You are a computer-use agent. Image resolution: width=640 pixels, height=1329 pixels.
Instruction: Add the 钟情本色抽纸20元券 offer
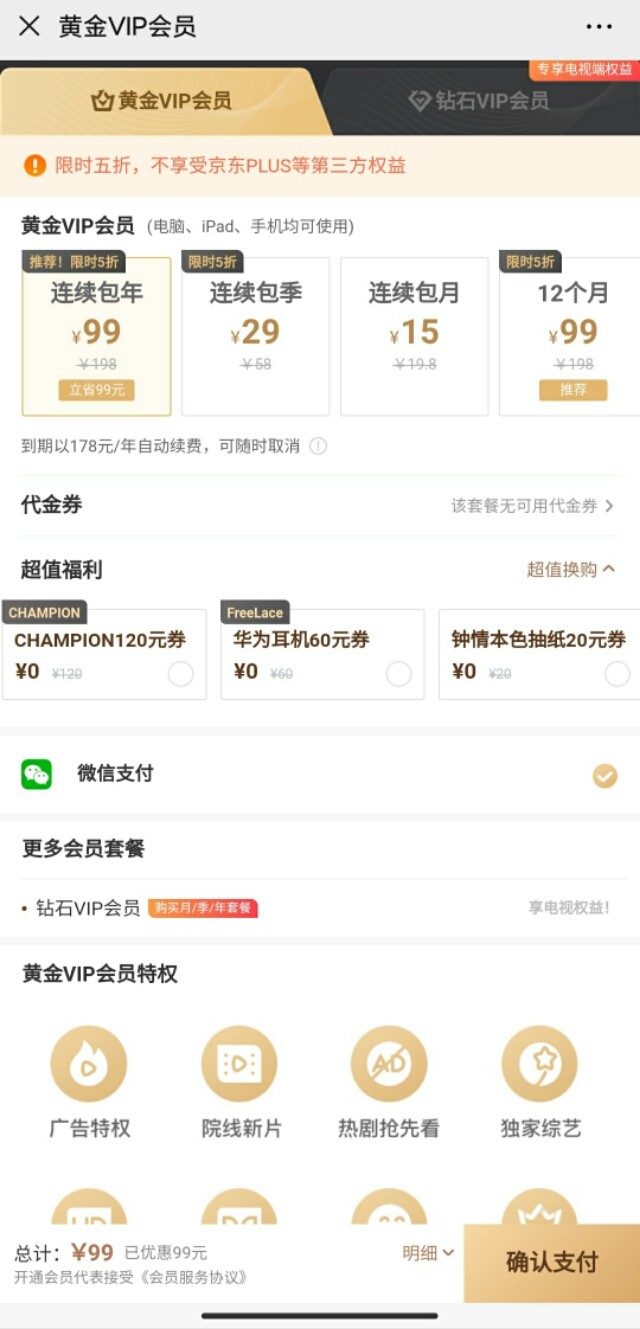pyautogui.click(x=617, y=674)
